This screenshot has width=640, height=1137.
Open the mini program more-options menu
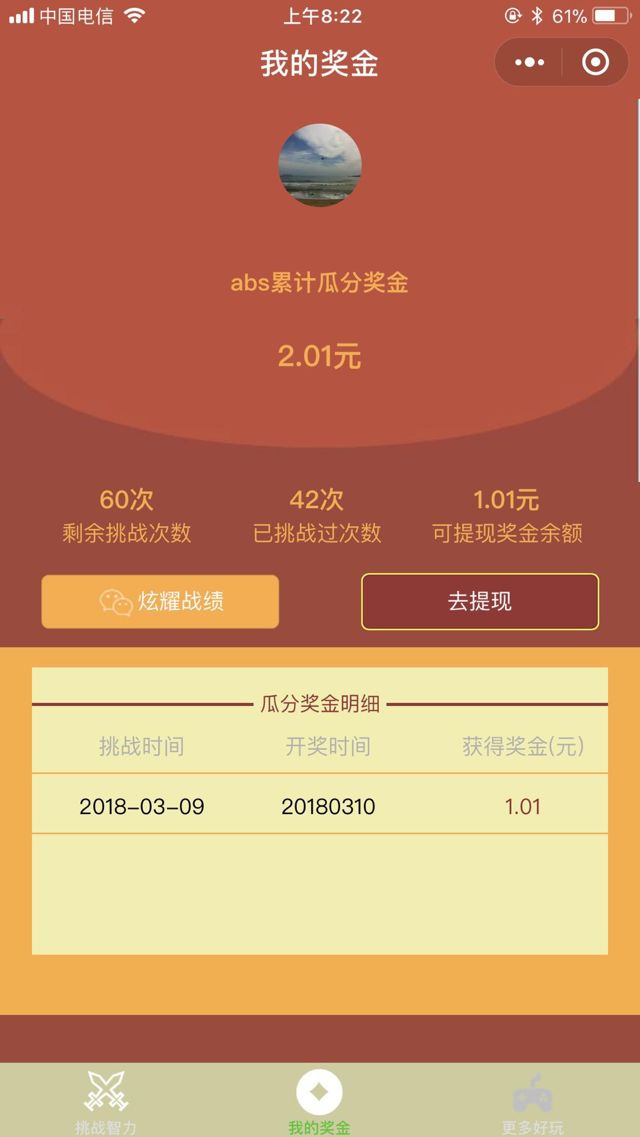[x=529, y=63]
